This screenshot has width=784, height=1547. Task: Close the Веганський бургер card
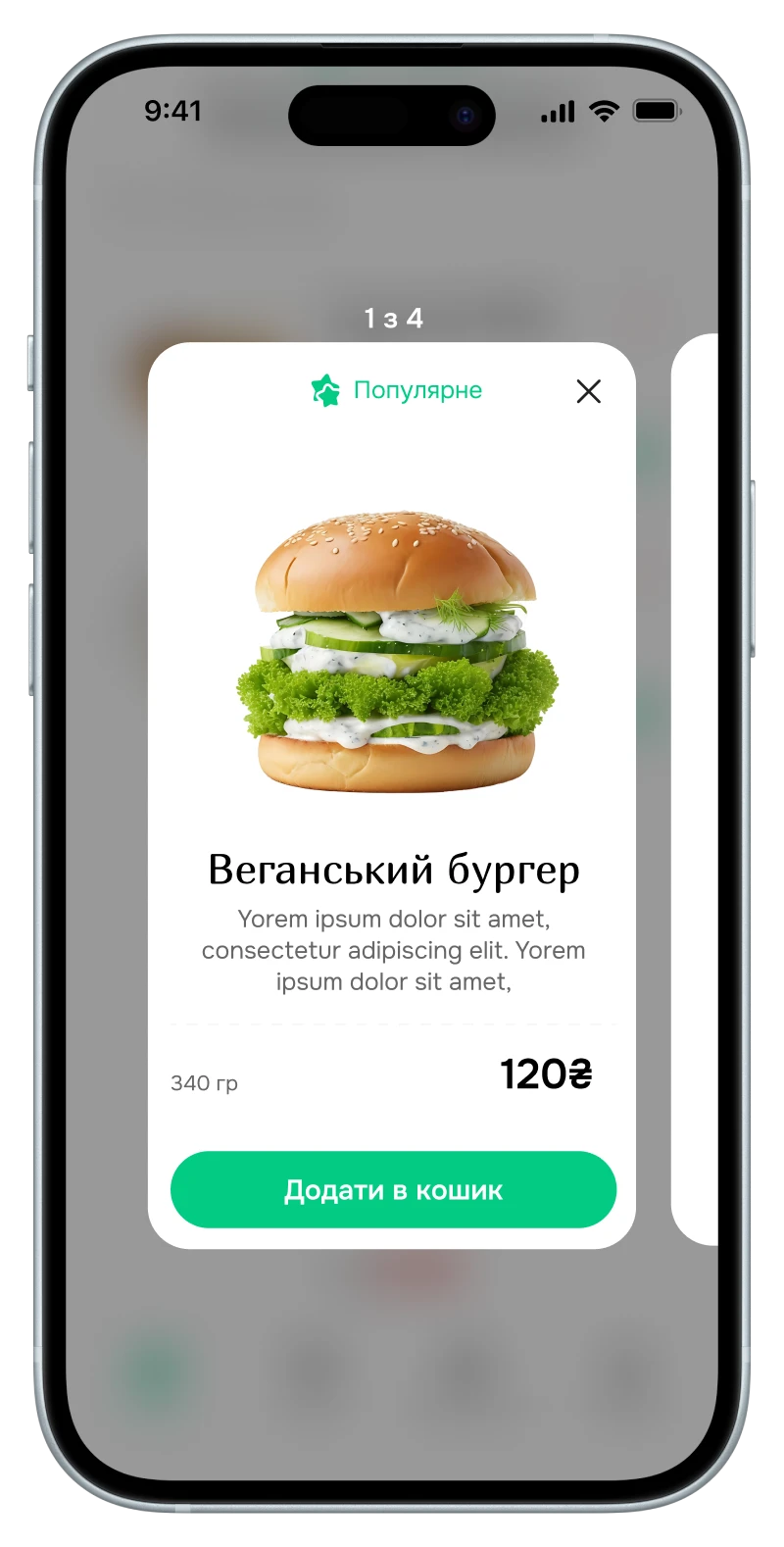click(588, 391)
